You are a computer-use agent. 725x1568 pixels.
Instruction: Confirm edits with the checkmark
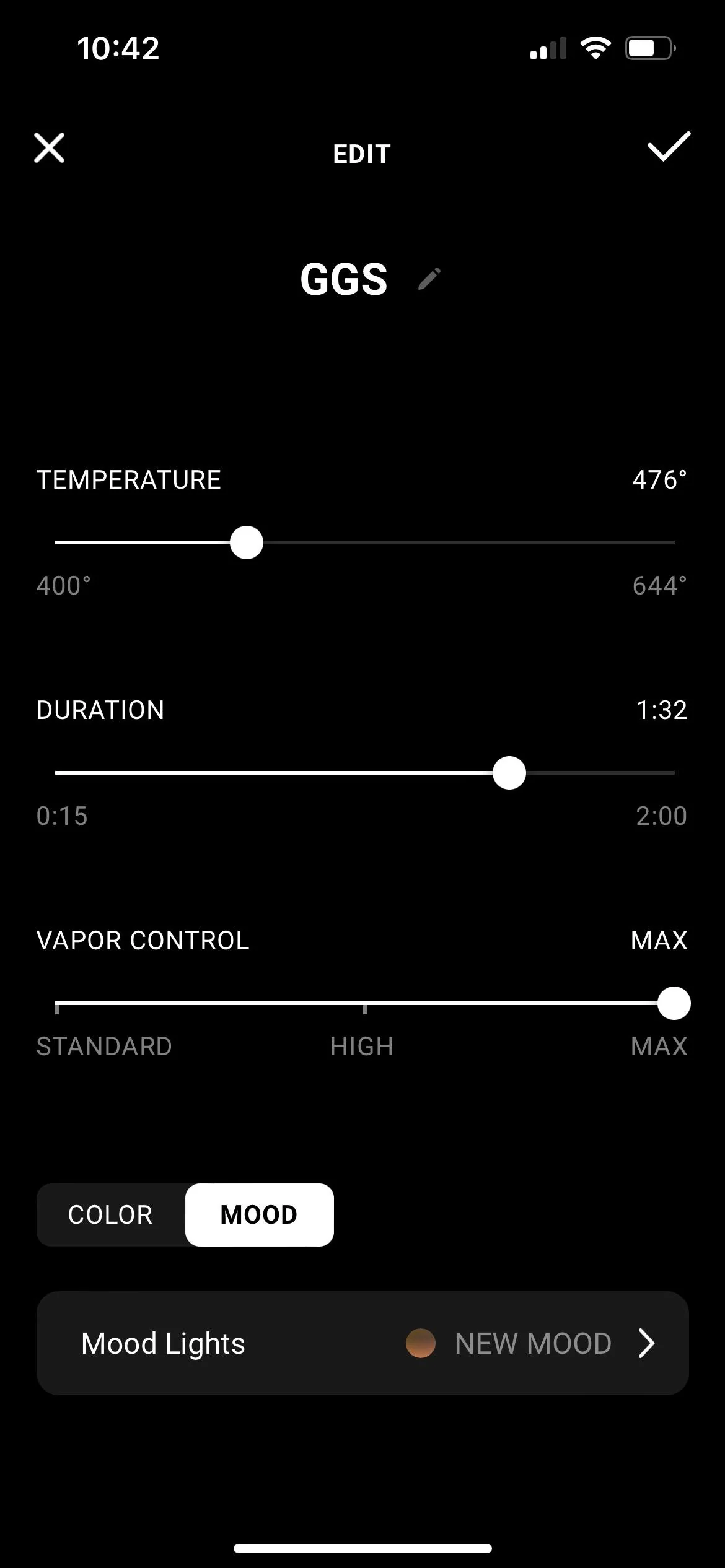pos(669,147)
